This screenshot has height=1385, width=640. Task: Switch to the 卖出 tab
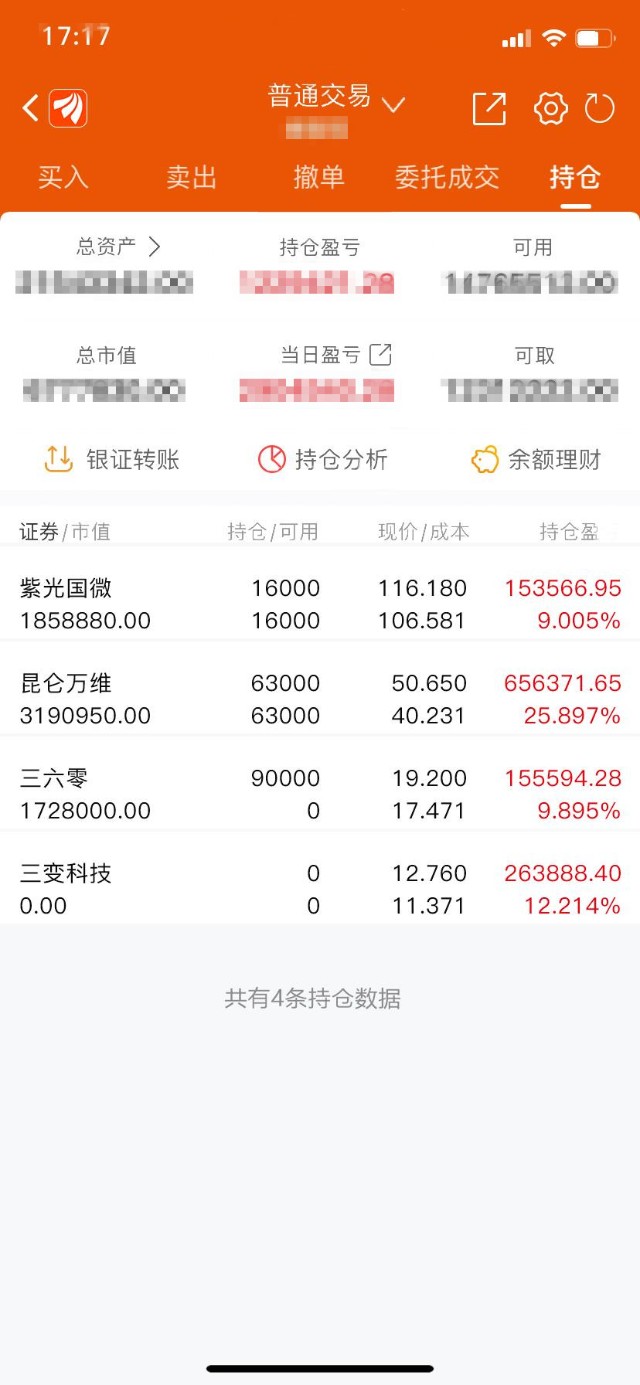coord(191,178)
